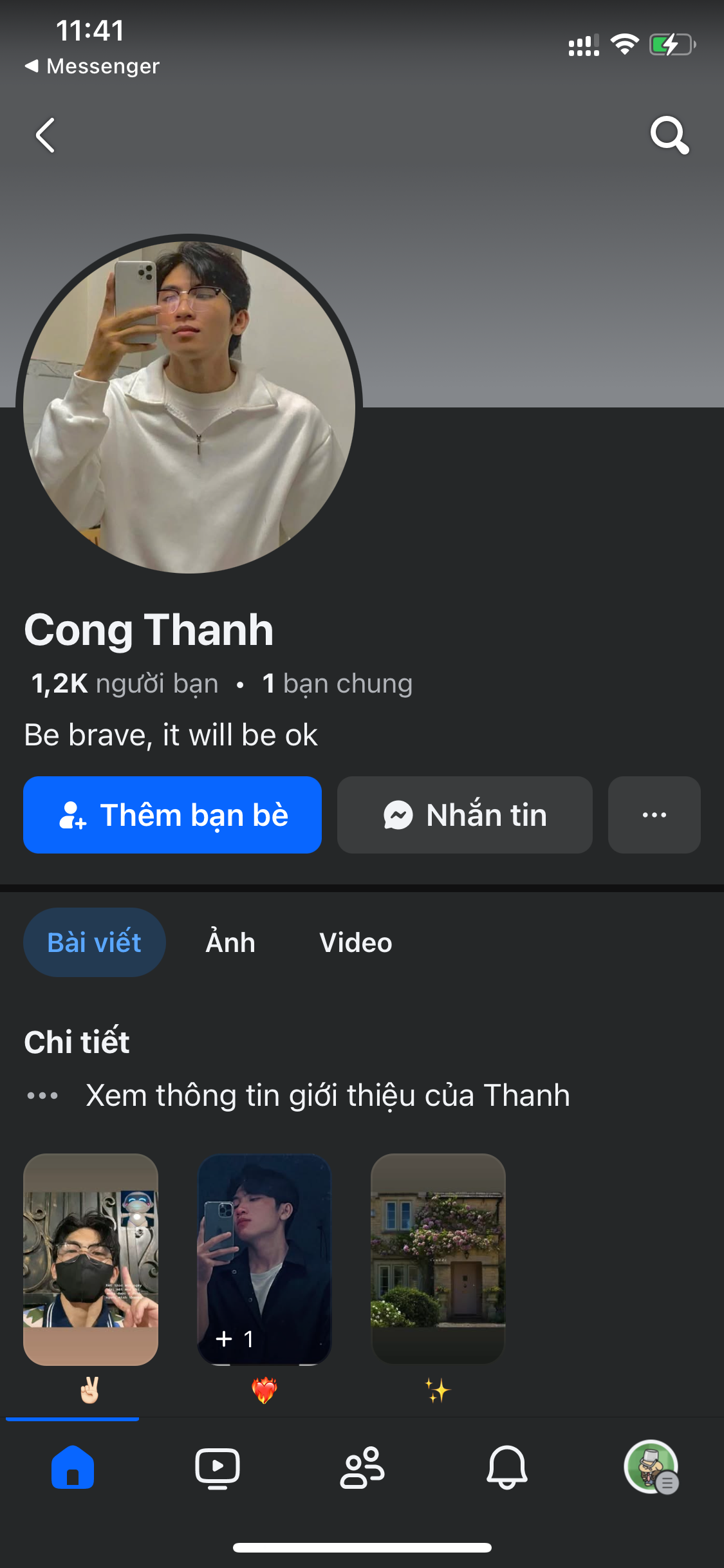Open Xem thông tin giới thiệu của Thanh
The height and width of the screenshot is (1568, 724).
tap(328, 1096)
